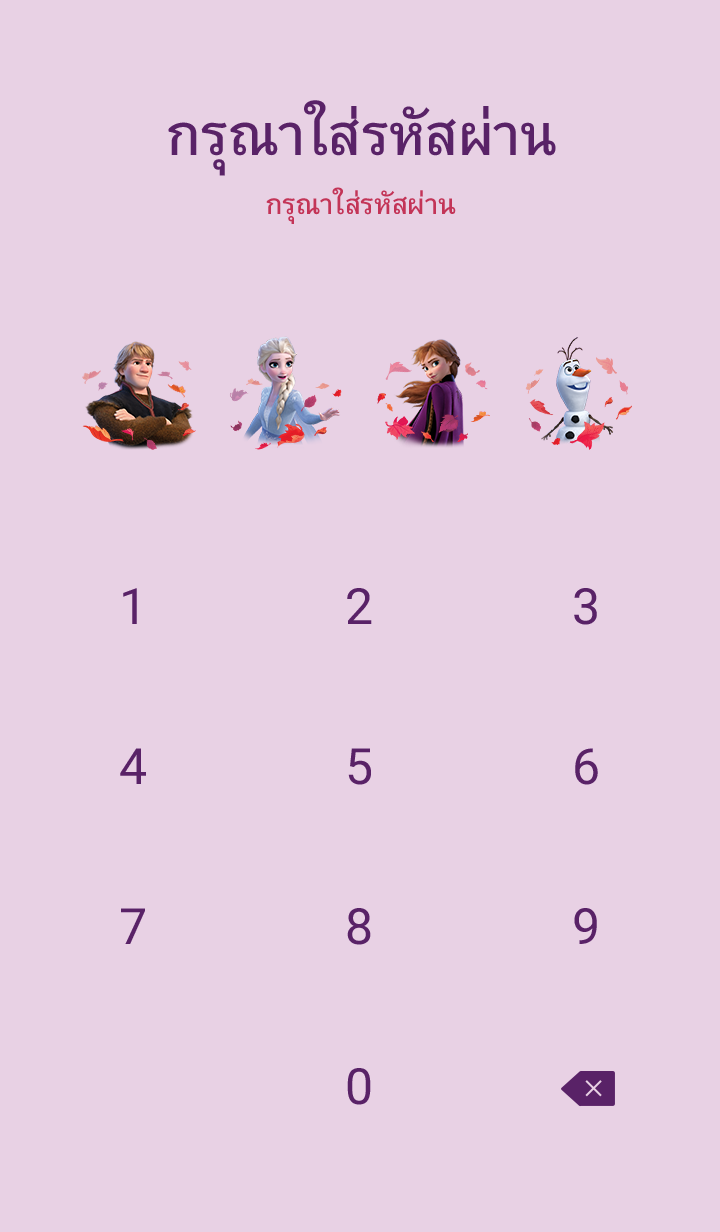The image size is (720, 1232).
Task: Tap the 4 key
Action: click(x=132, y=767)
